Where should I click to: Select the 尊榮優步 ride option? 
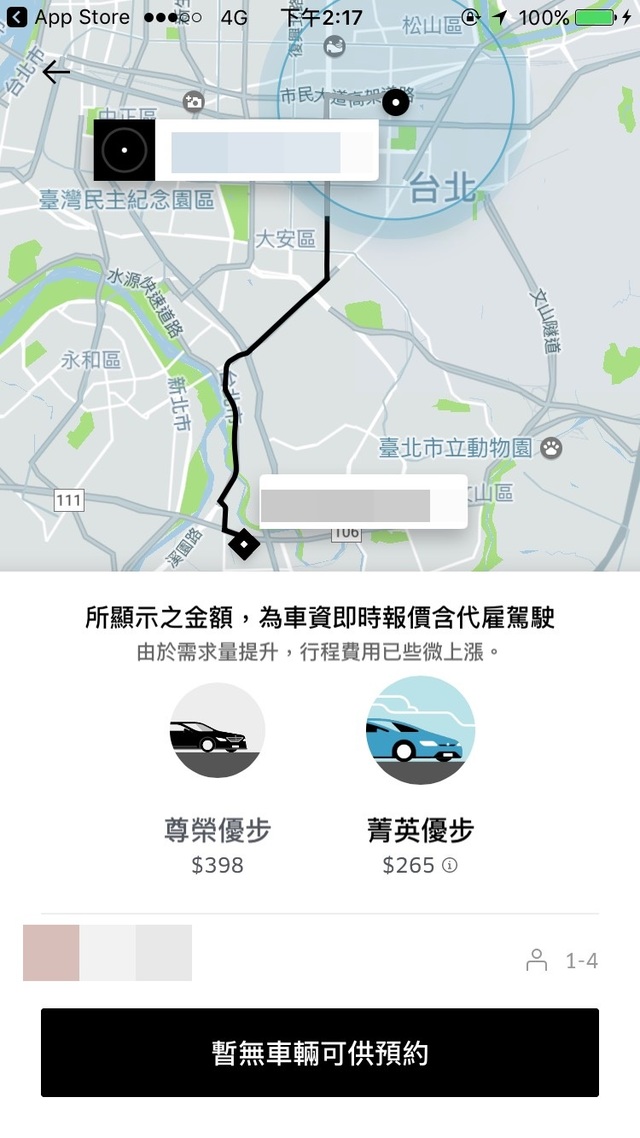pos(217,780)
